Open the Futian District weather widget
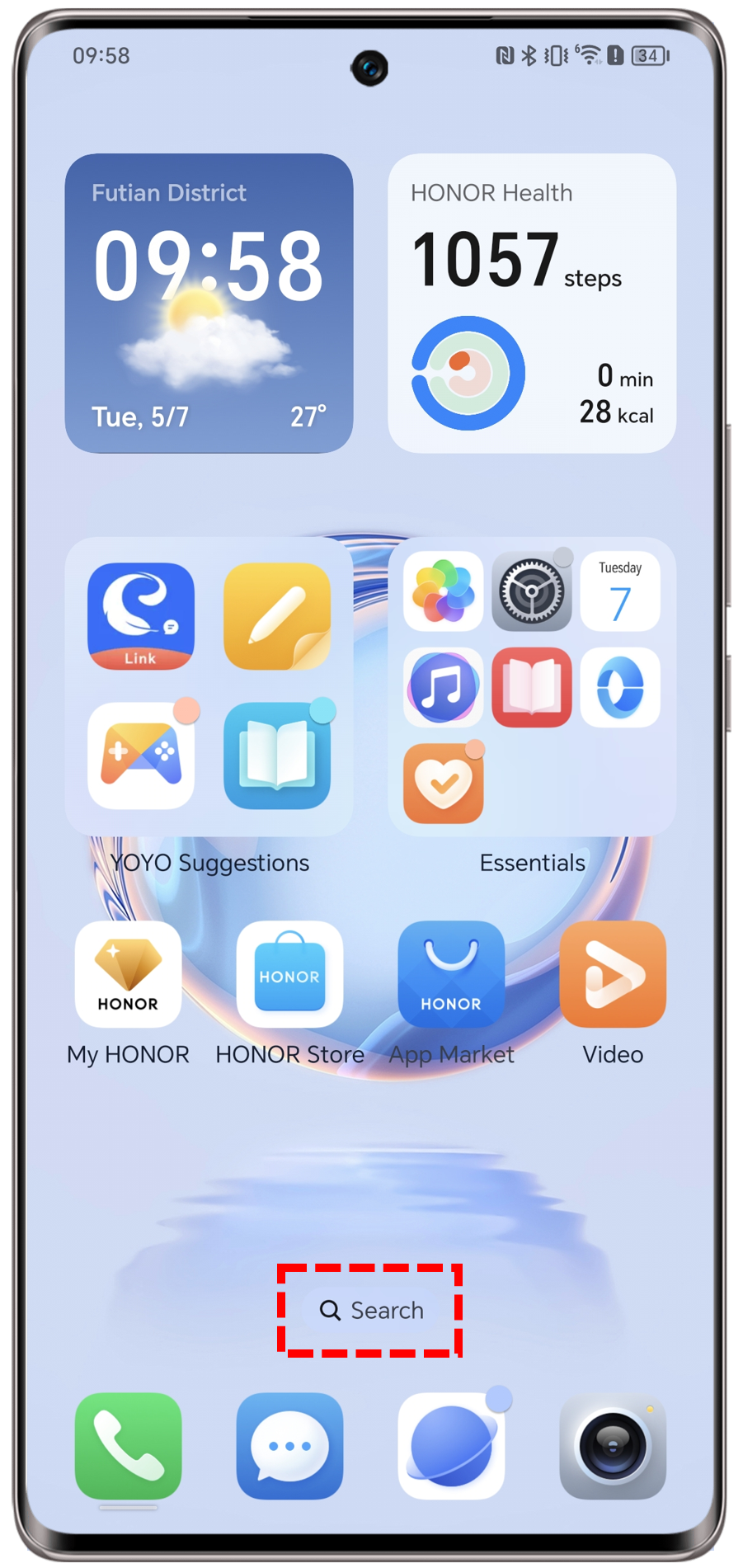The height and width of the screenshot is (1568, 743). tap(209, 303)
